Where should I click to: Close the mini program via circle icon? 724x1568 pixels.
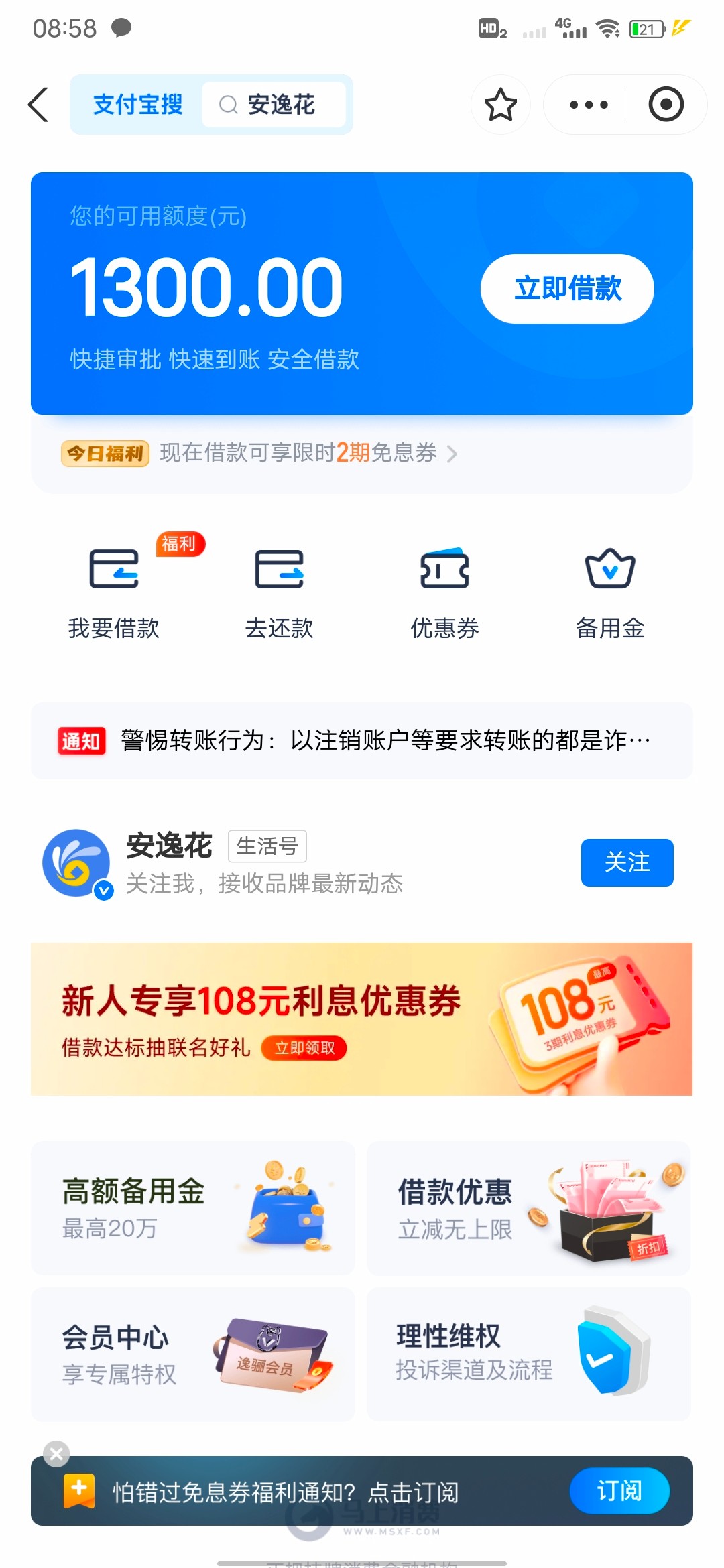[666, 105]
